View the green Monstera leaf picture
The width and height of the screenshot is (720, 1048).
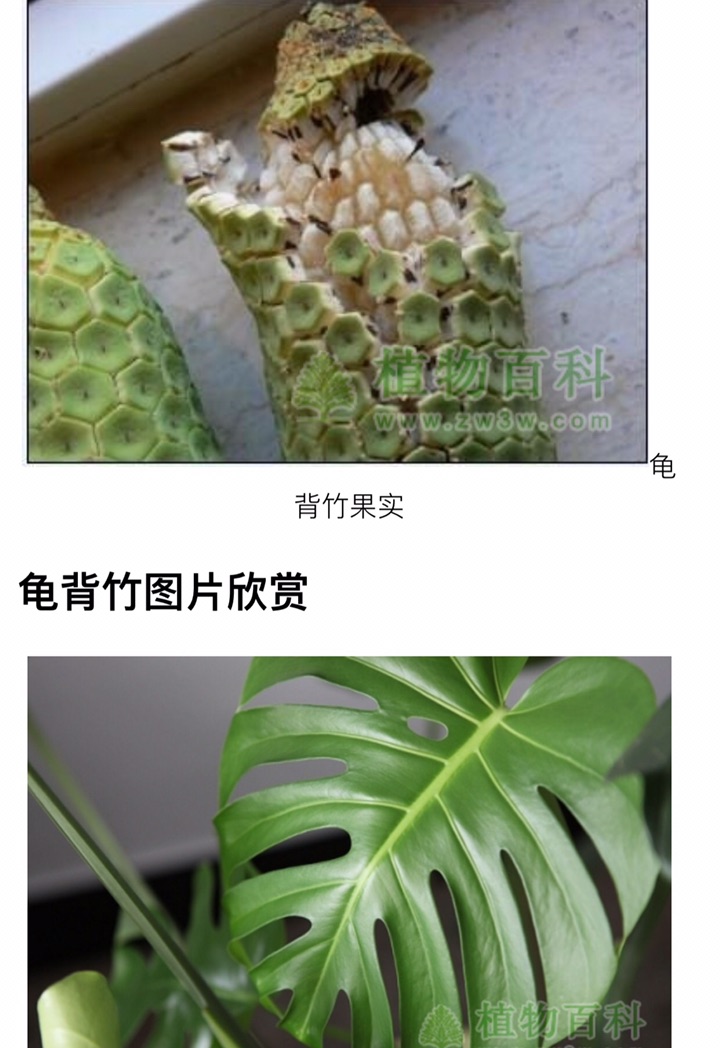click(x=349, y=851)
